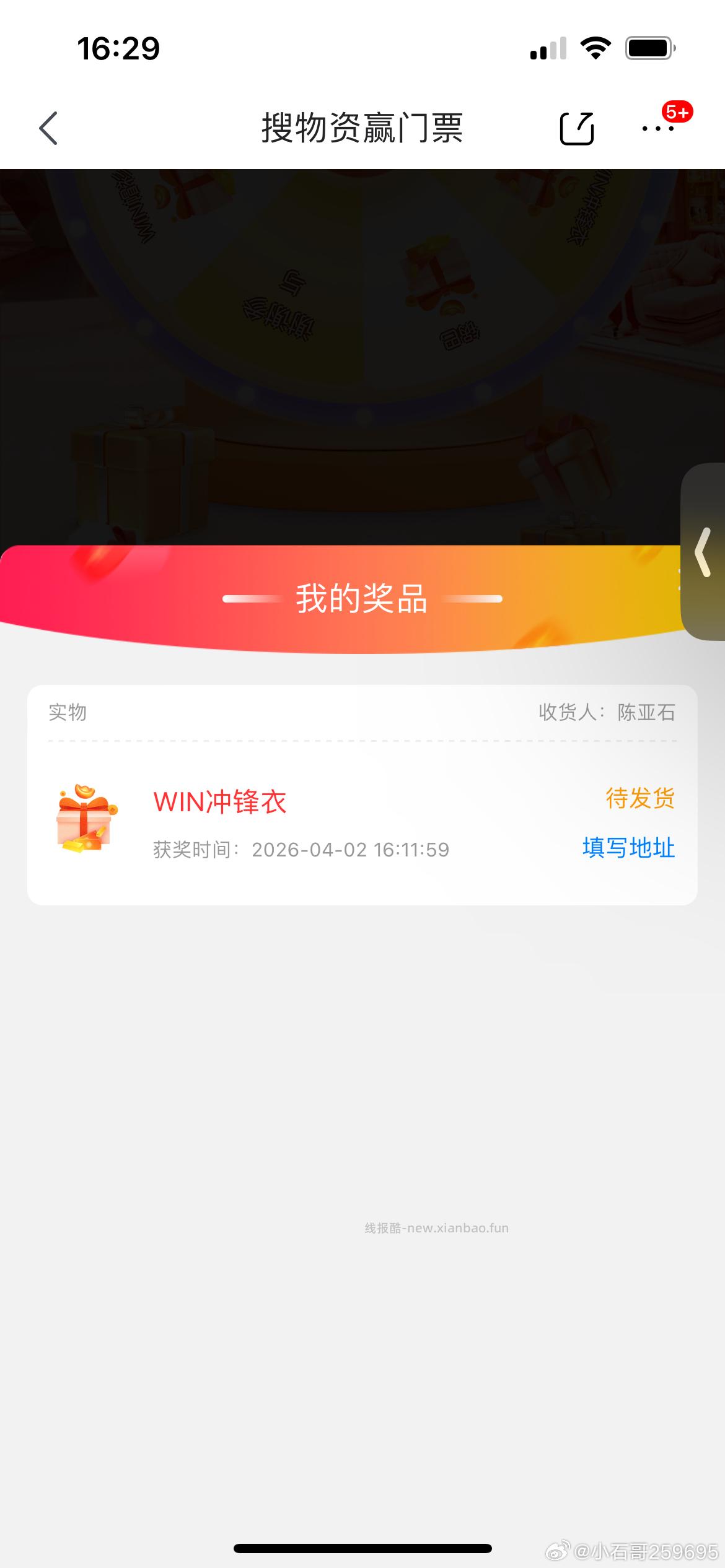Tap the back arrow to exit
The image size is (725, 1568).
tap(48, 128)
